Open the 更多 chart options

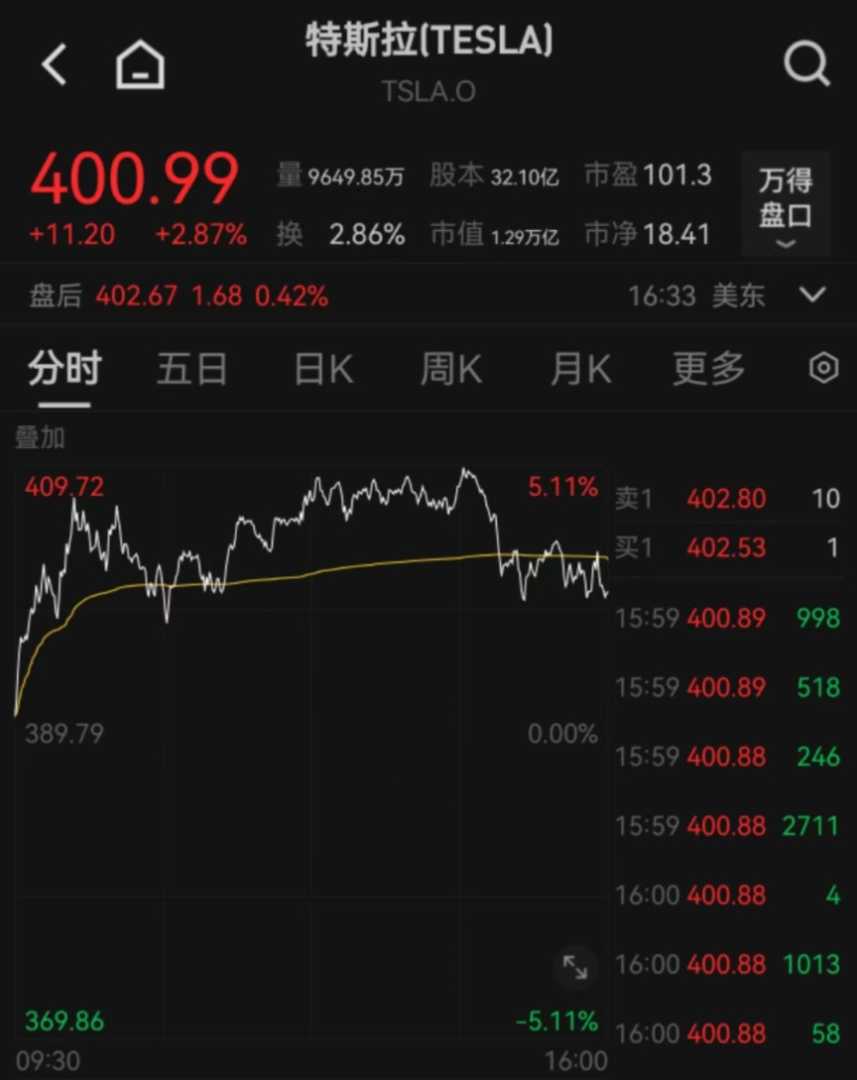709,369
